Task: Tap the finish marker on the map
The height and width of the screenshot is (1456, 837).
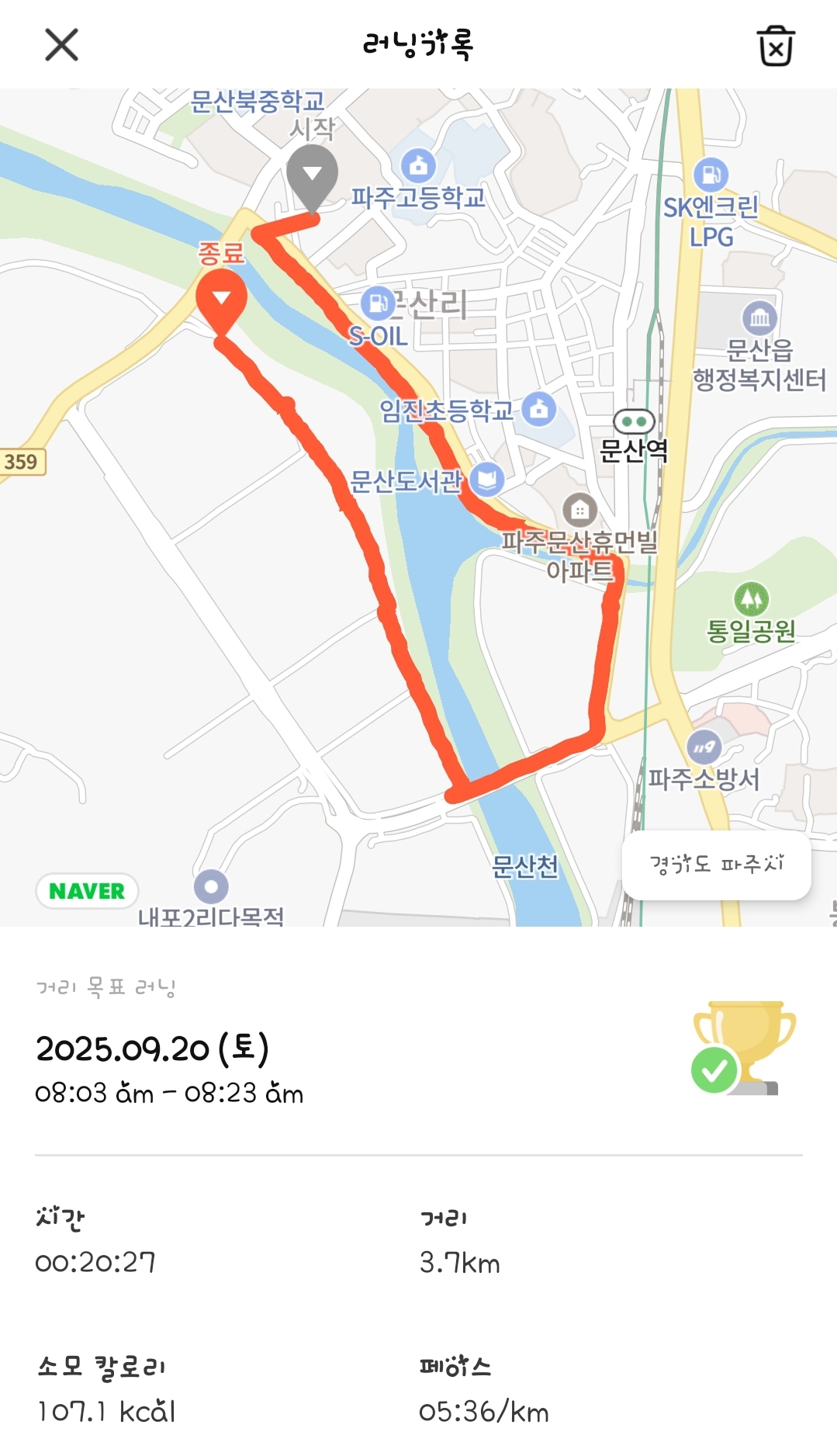Action: (221, 301)
